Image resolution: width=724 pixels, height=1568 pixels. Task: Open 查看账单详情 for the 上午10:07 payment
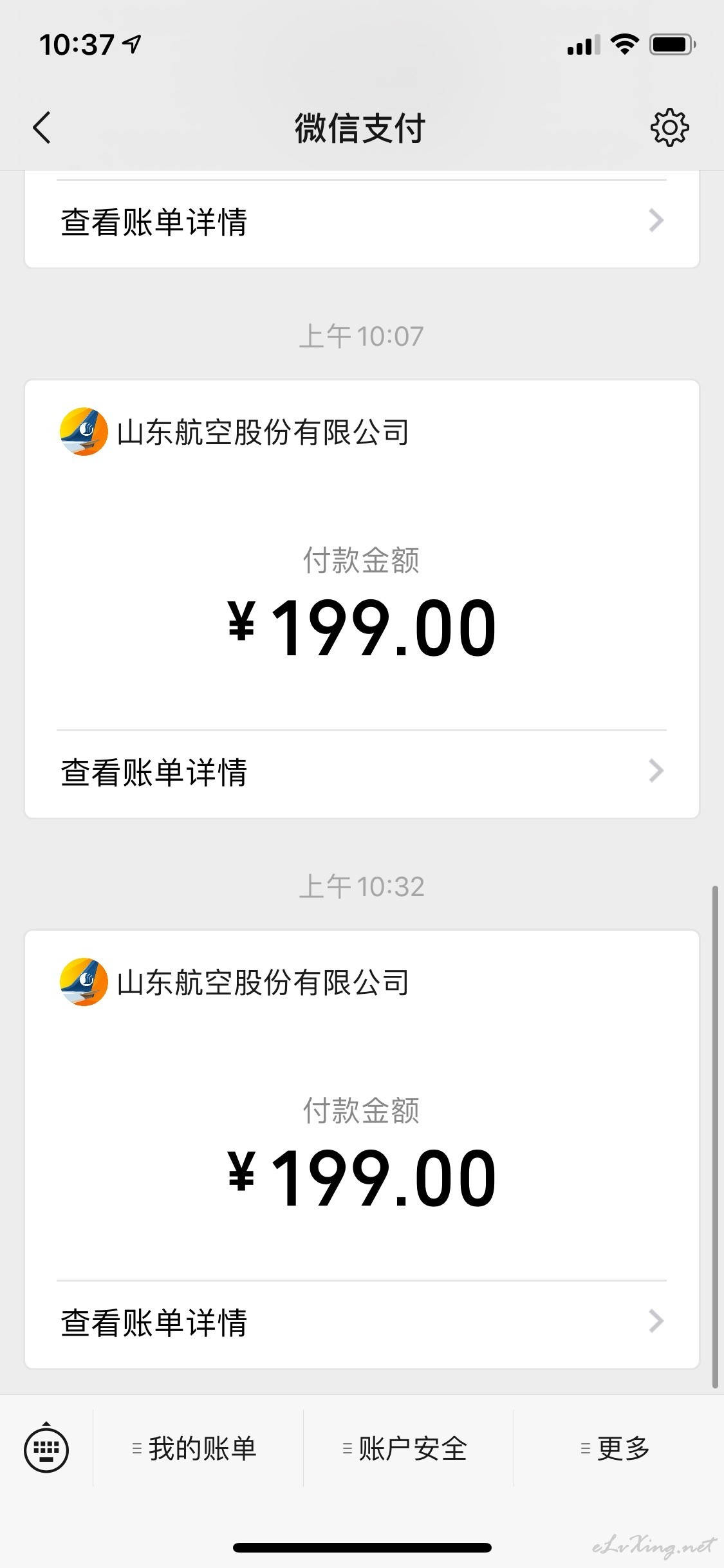pos(362,772)
